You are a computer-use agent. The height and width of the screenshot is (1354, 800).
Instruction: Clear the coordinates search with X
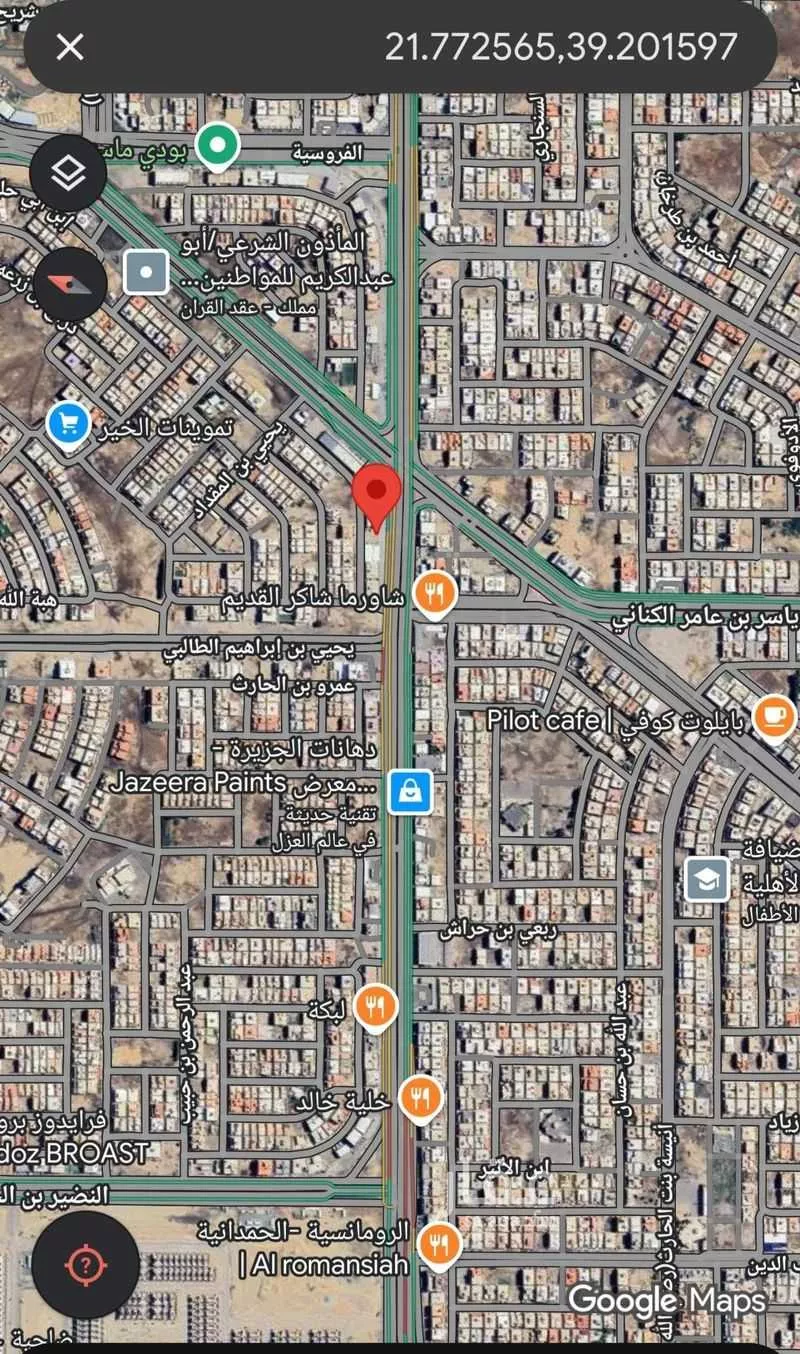[70, 46]
